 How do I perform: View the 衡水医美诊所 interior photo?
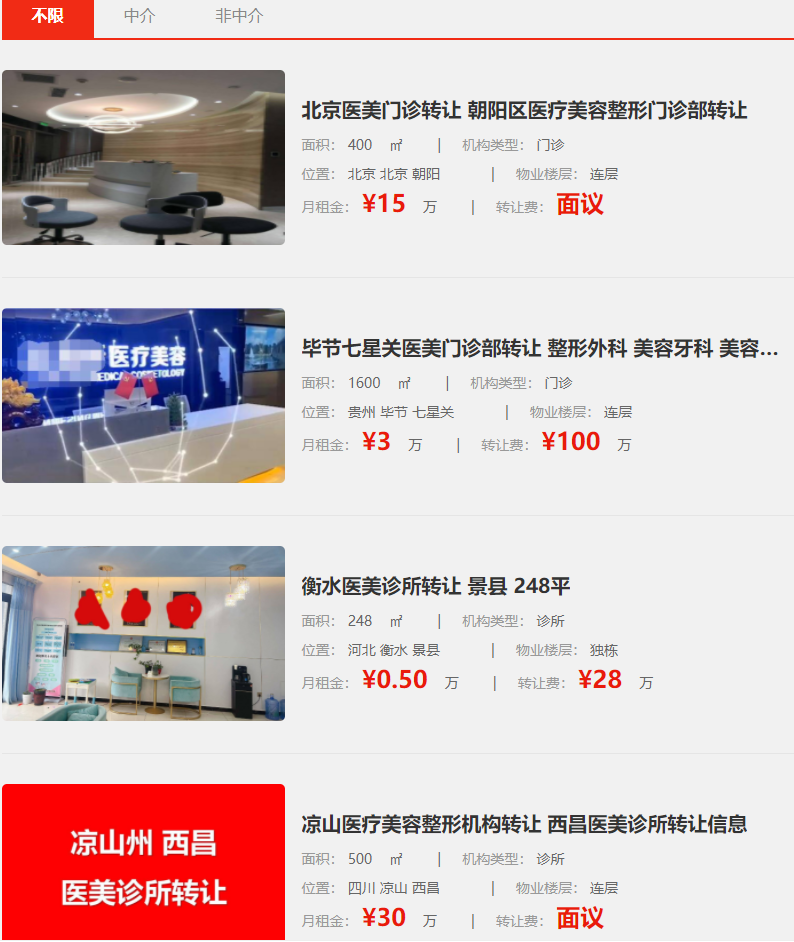(x=143, y=633)
